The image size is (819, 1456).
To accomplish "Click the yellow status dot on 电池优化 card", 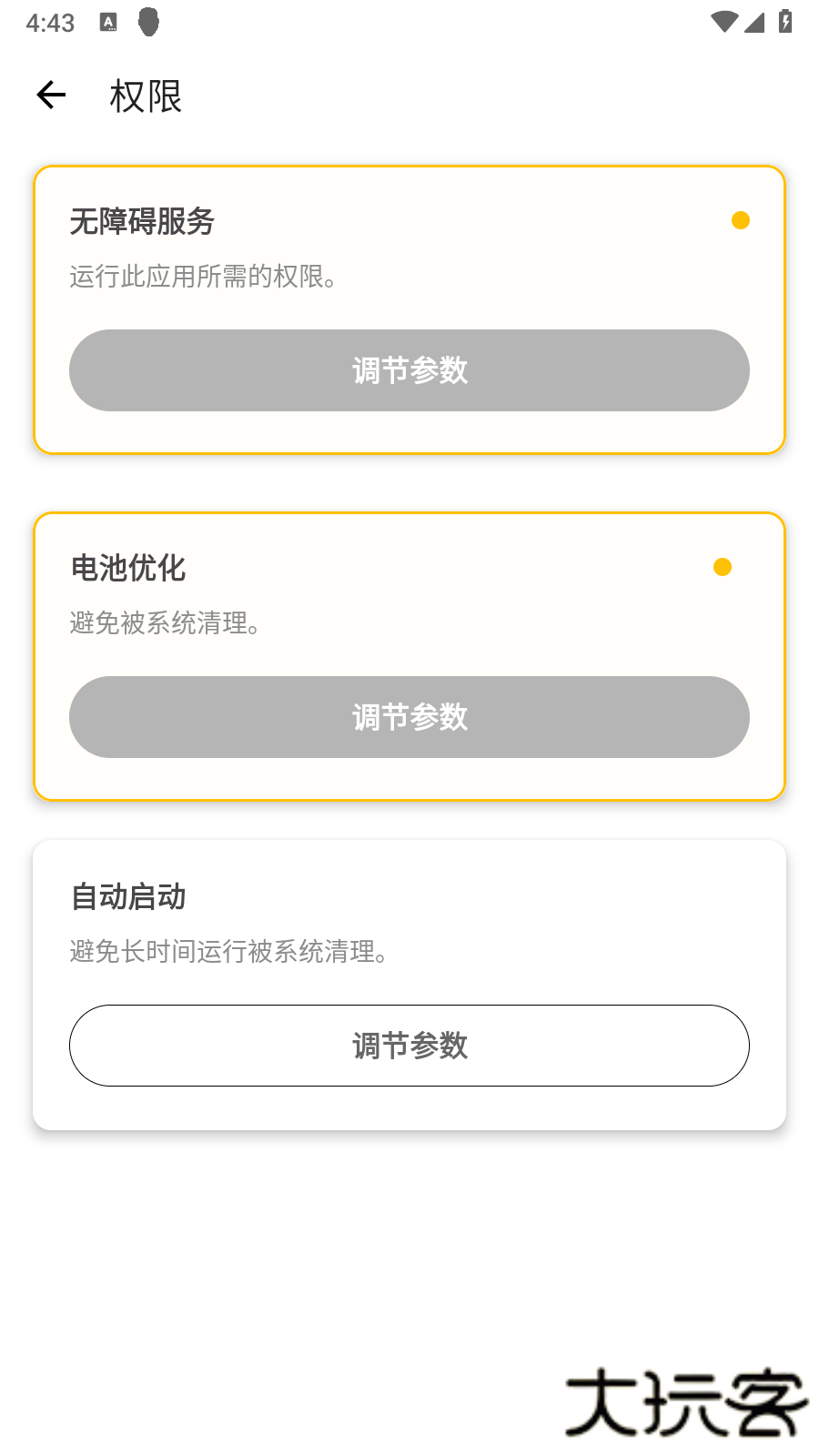I will pos(723,566).
